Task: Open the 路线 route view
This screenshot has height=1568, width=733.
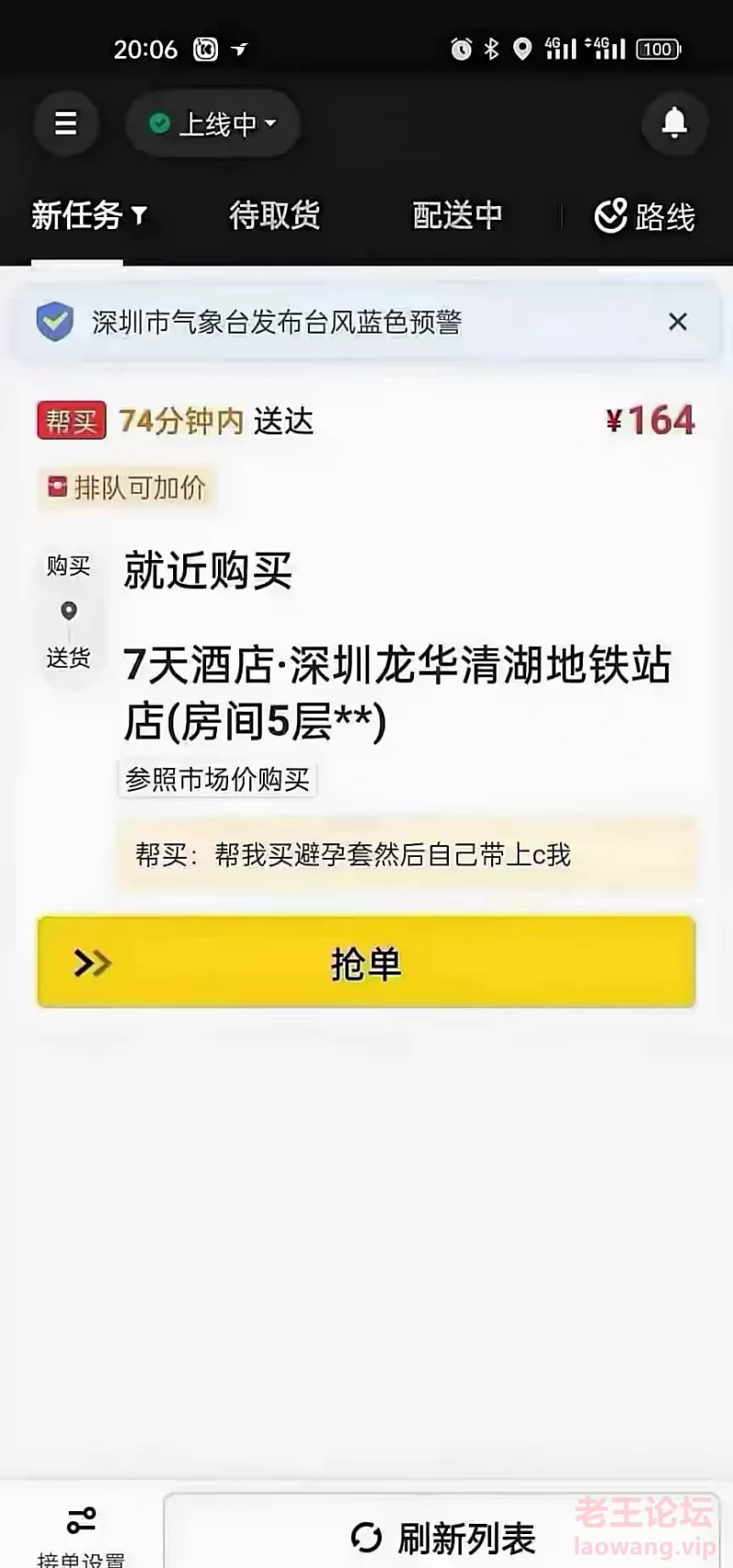Action: [x=645, y=217]
